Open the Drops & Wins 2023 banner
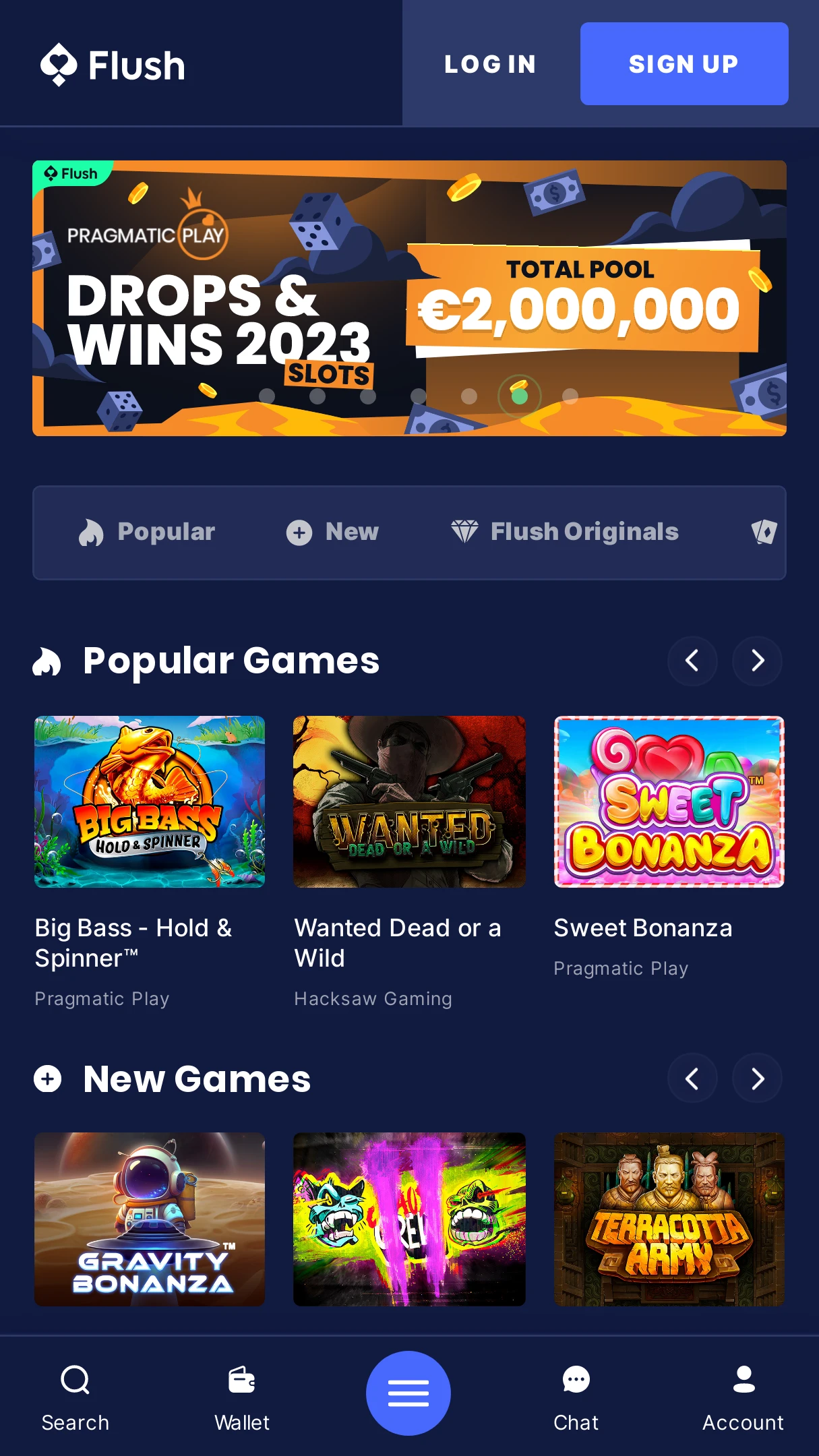Image resolution: width=819 pixels, height=1456 pixels. coord(409,298)
